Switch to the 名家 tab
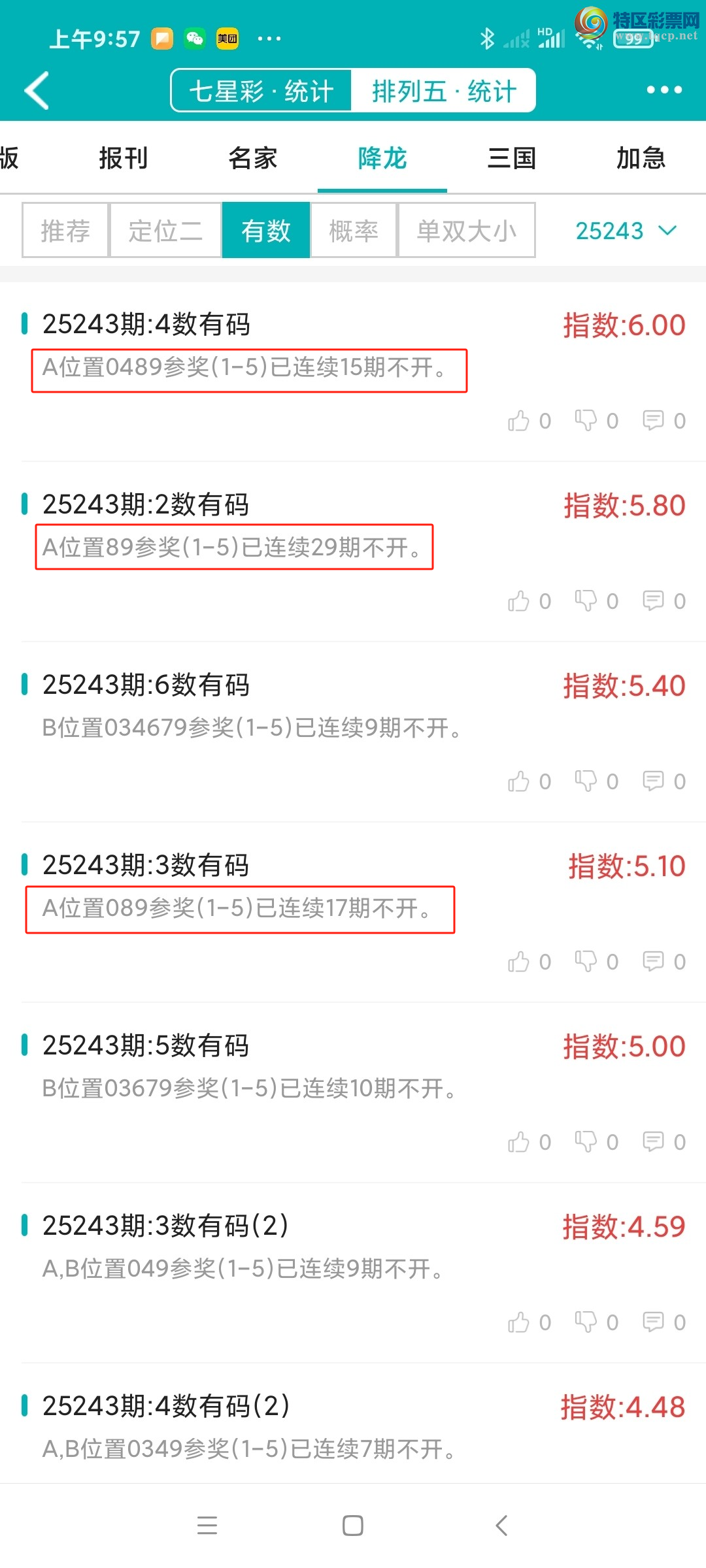This screenshot has width=706, height=1568. tap(253, 158)
